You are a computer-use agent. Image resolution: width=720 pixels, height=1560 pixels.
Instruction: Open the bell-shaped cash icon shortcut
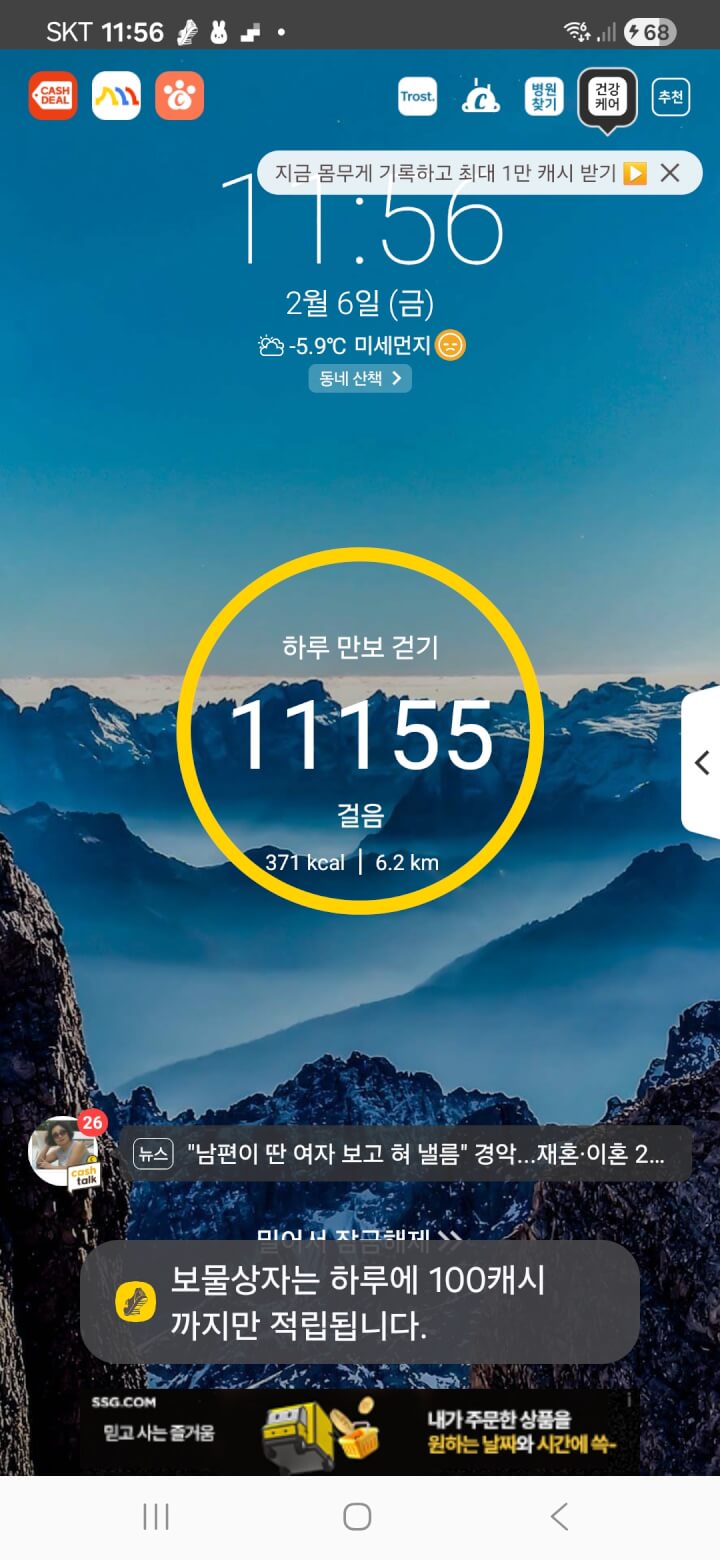pos(480,97)
